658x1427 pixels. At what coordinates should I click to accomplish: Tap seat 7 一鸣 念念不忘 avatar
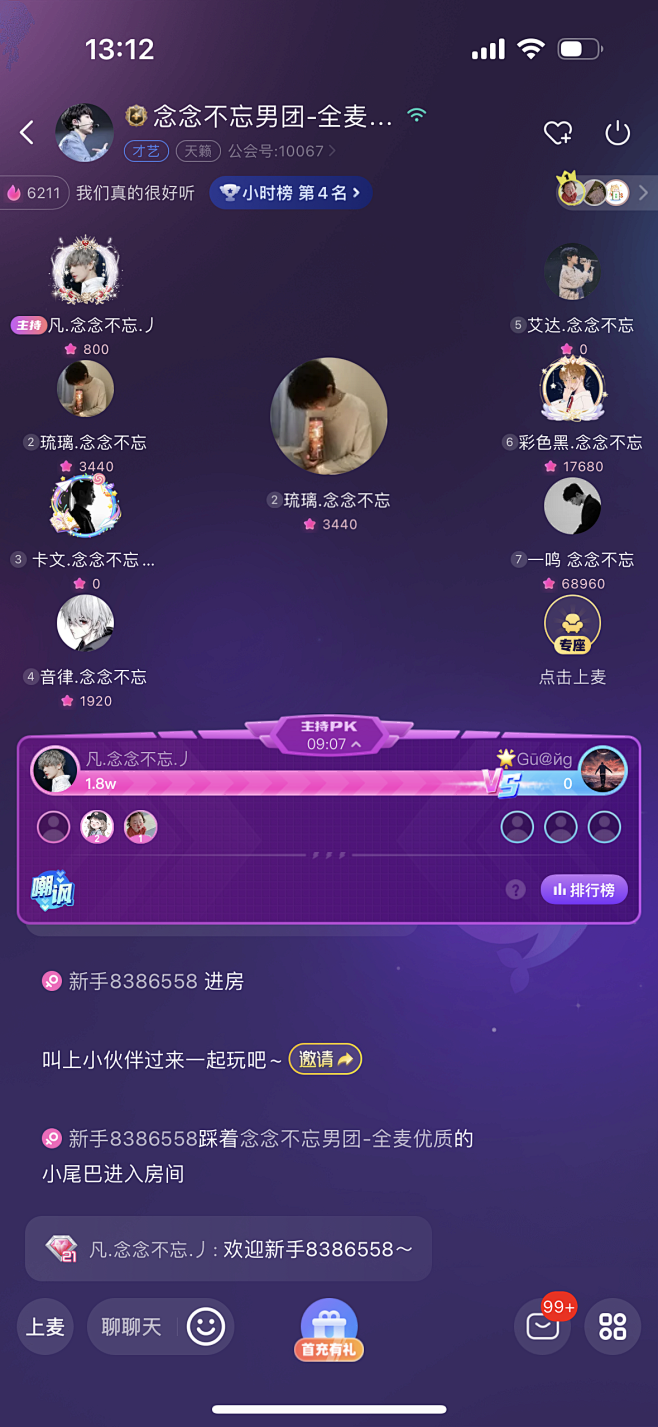tap(572, 506)
